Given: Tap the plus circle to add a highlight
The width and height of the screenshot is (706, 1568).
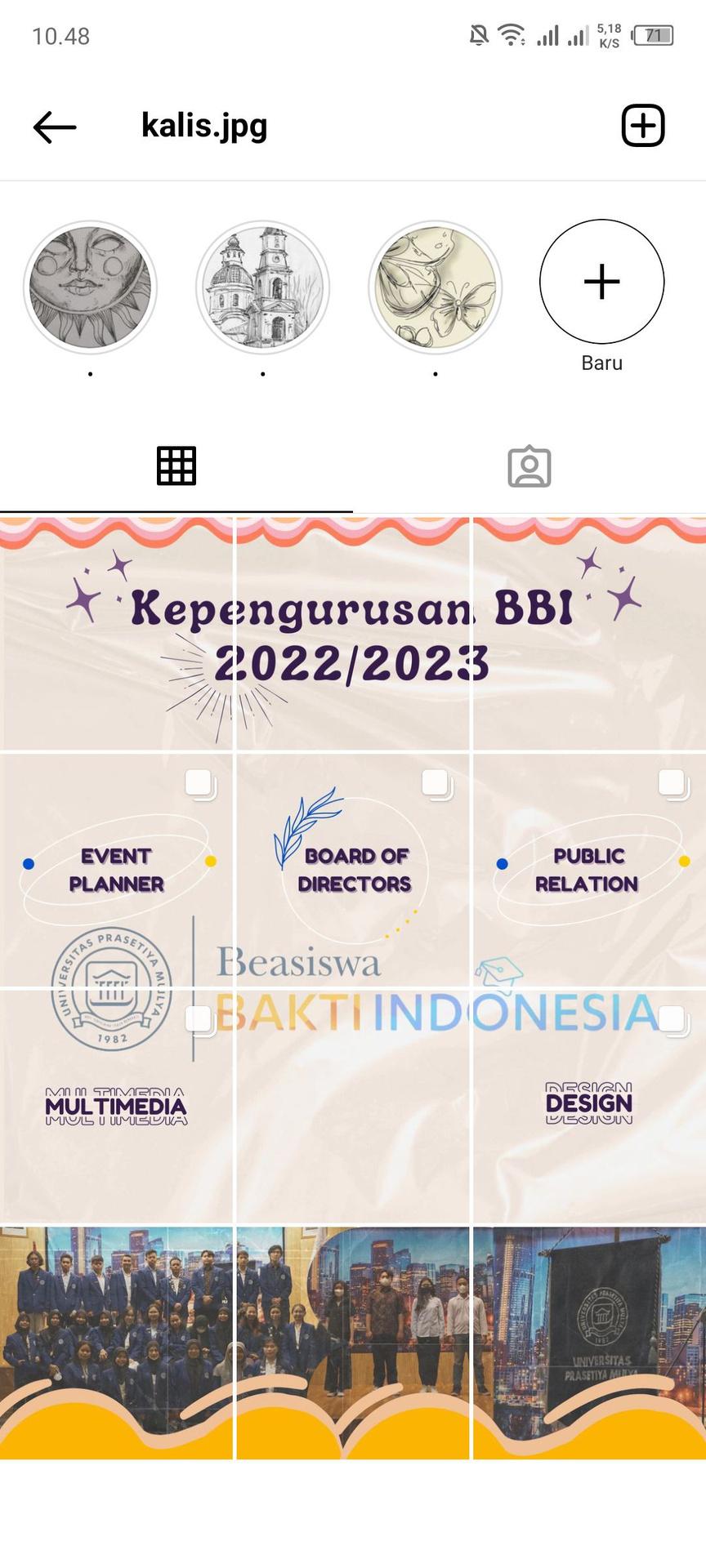Looking at the screenshot, I should click(x=601, y=282).
